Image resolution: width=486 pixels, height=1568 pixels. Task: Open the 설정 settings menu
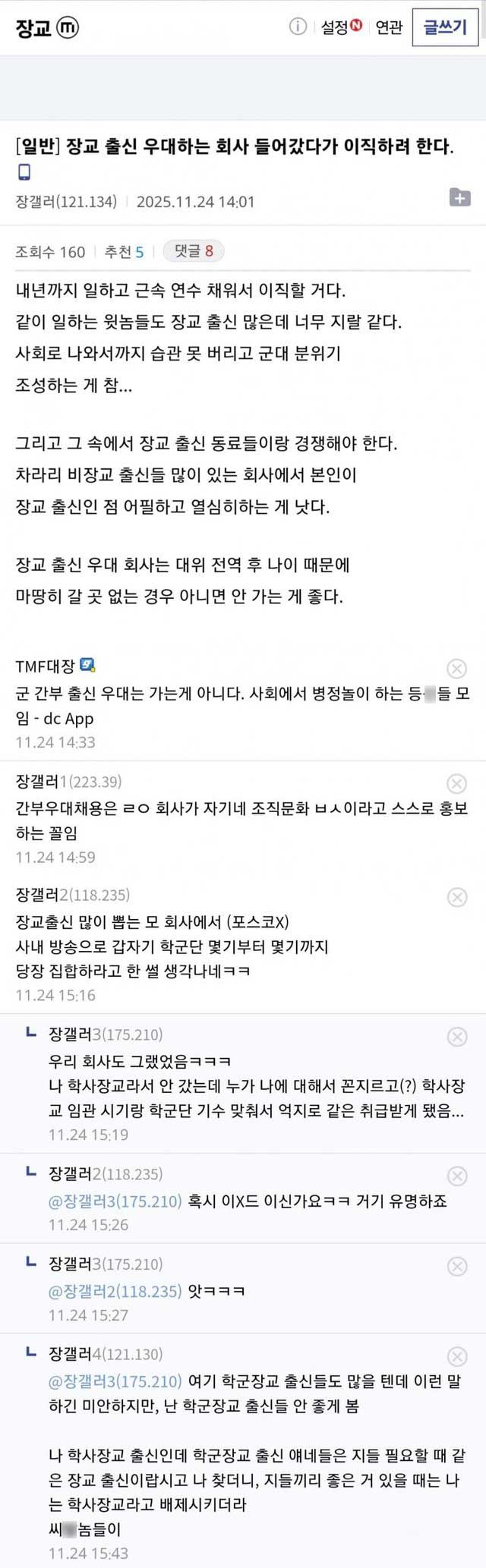coord(335,27)
